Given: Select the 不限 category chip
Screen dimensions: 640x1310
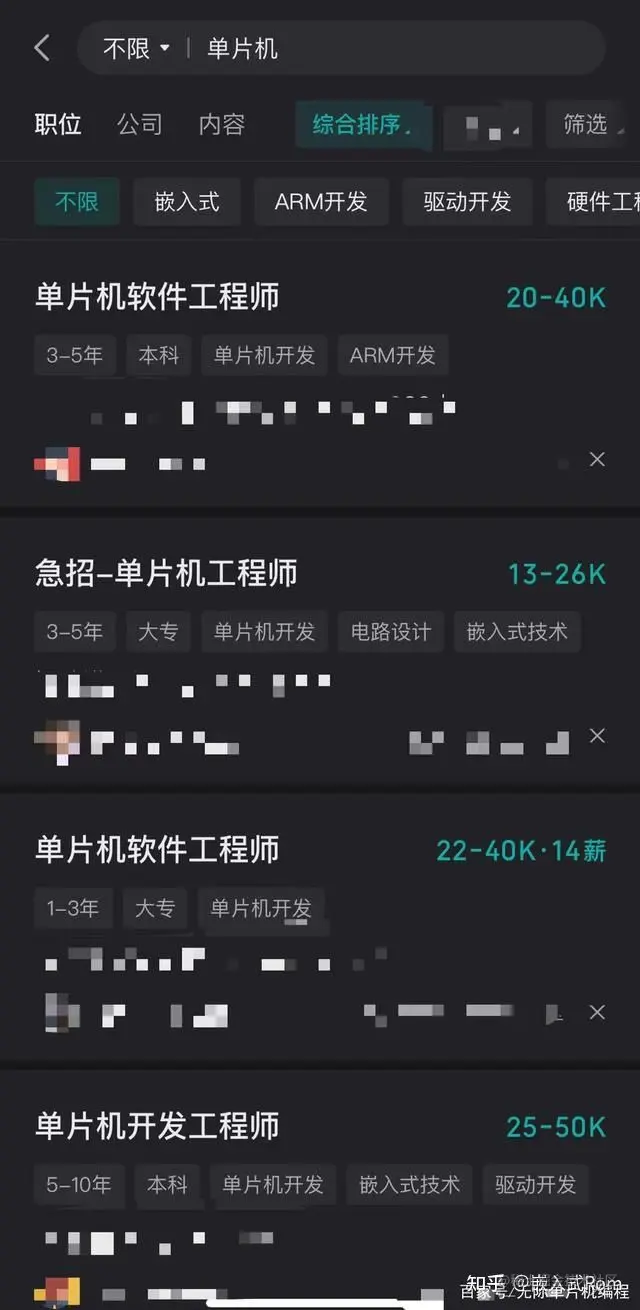Looking at the screenshot, I should coord(77,202).
